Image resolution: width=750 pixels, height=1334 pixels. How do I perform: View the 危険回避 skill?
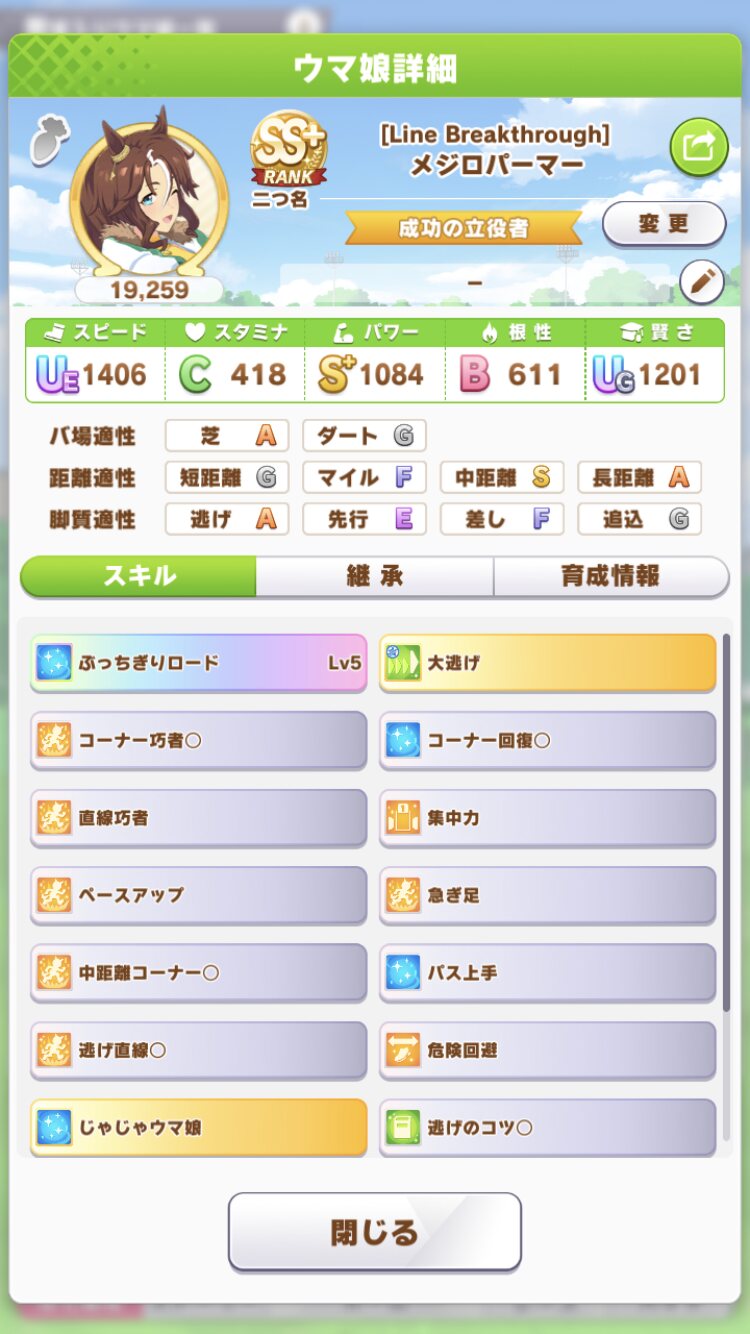[x=547, y=1049]
